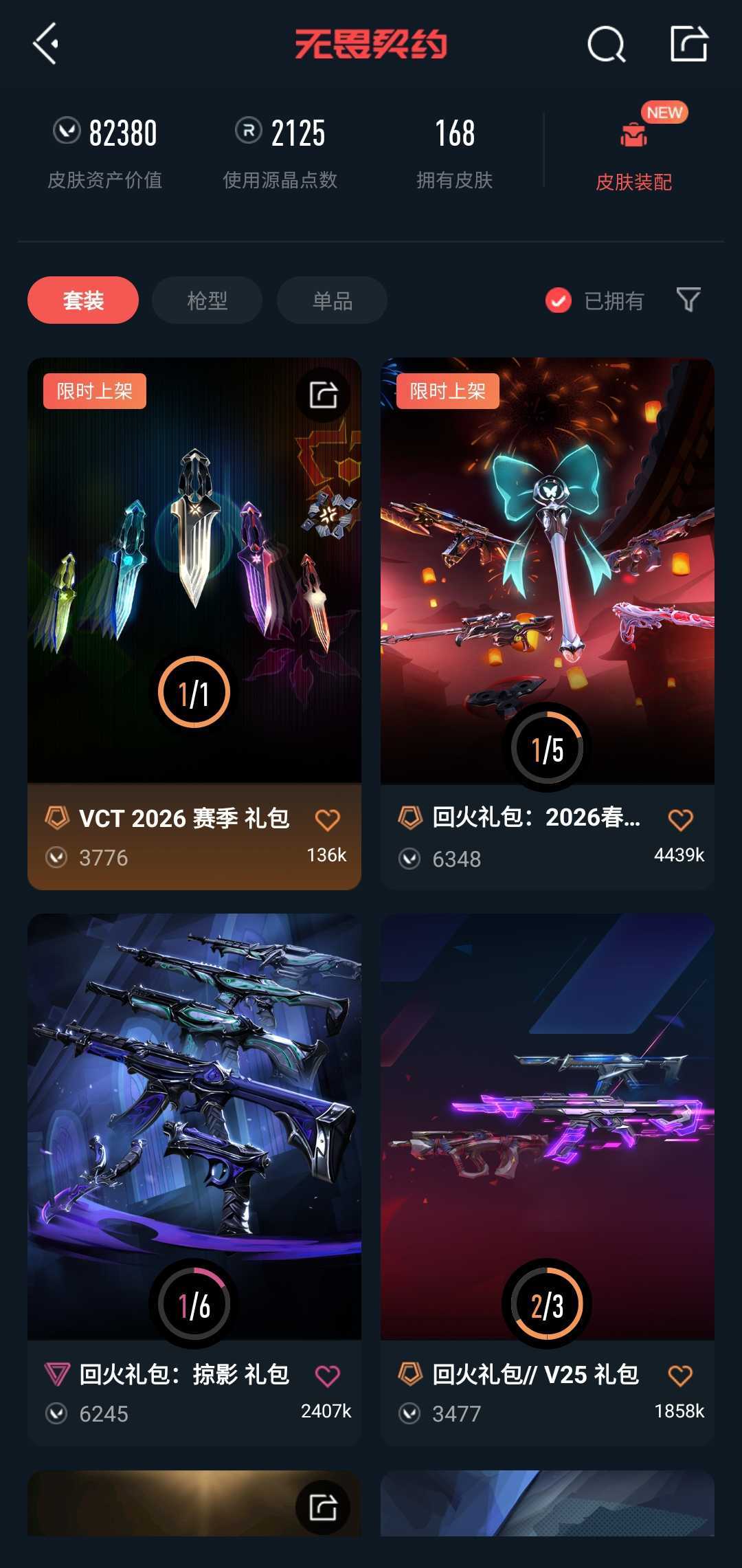The height and width of the screenshot is (1568, 742).
Task: Tap the back arrow to return
Action: point(45,45)
